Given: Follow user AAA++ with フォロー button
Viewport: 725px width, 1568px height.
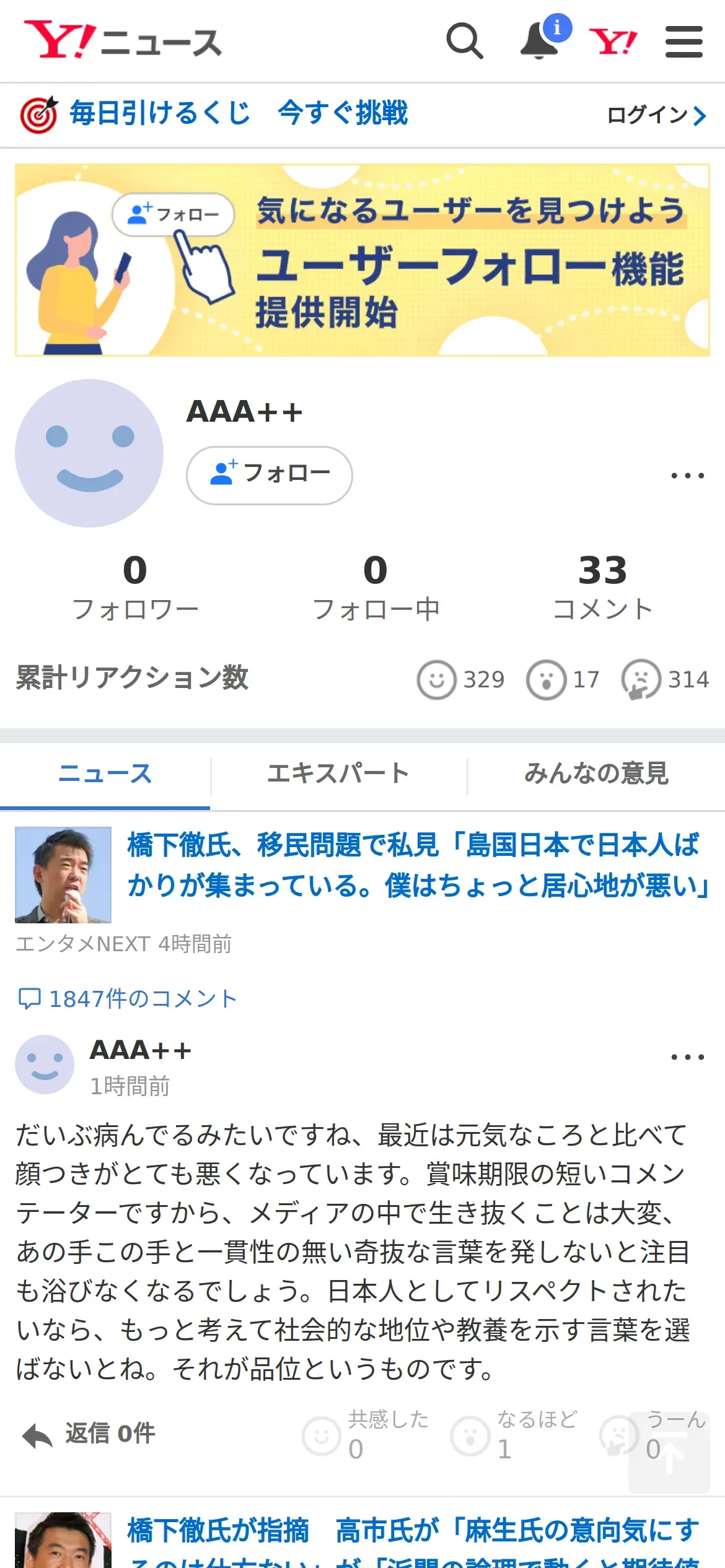Looking at the screenshot, I should (x=270, y=475).
